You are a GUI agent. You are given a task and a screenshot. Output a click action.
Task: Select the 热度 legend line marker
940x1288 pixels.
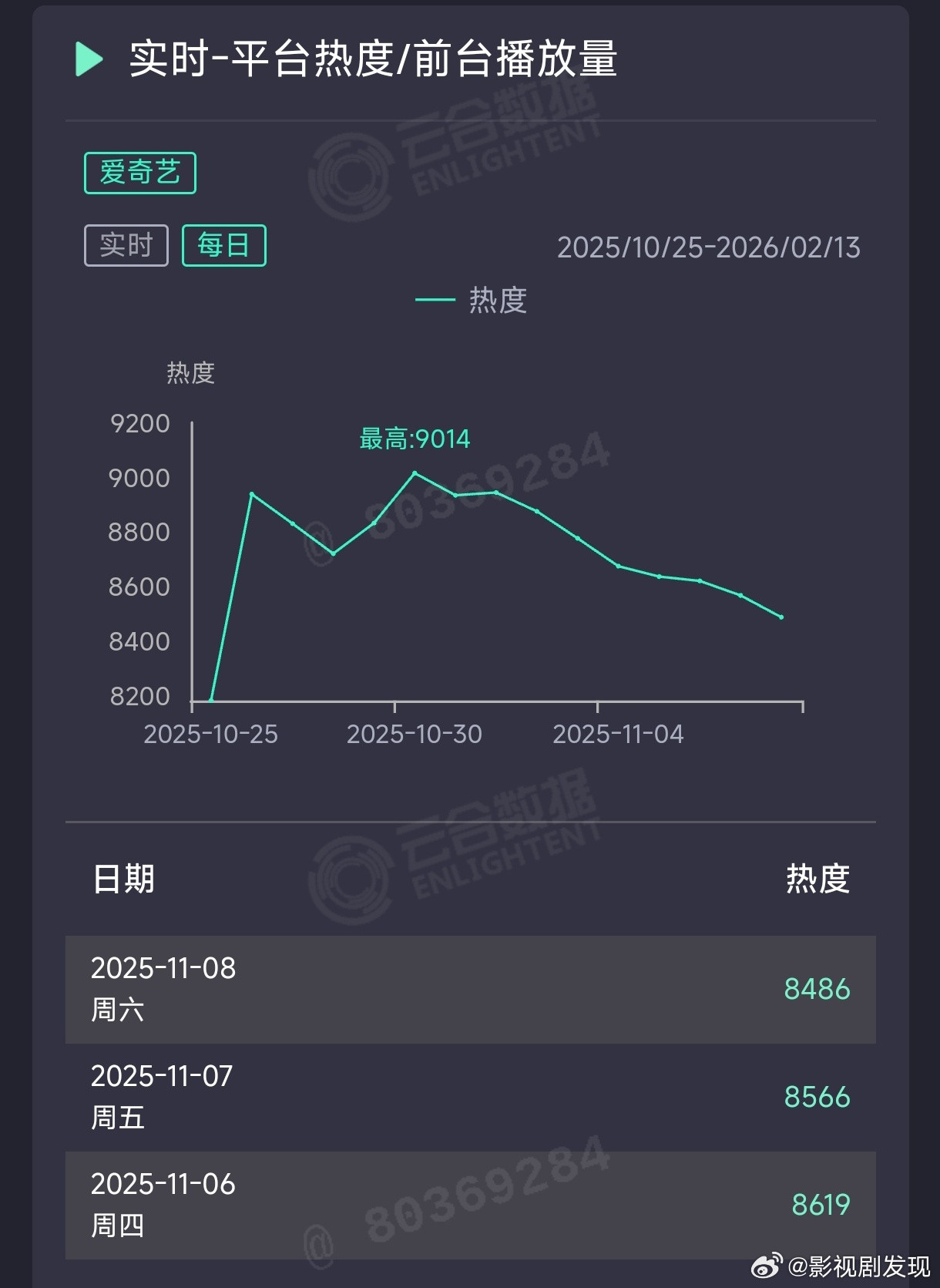click(435, 301)
